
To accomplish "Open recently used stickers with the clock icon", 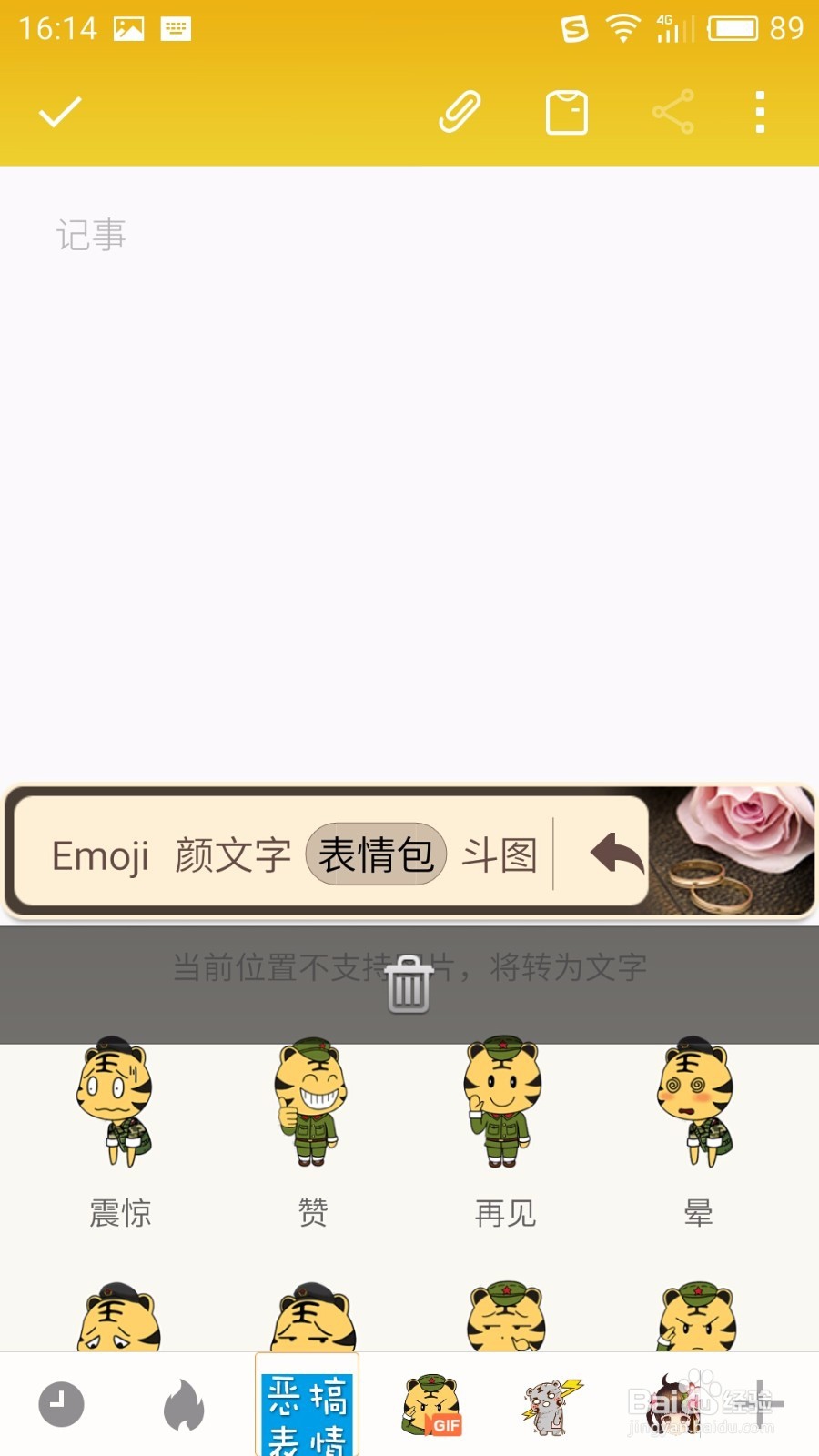I will [x=60, y=1404].
